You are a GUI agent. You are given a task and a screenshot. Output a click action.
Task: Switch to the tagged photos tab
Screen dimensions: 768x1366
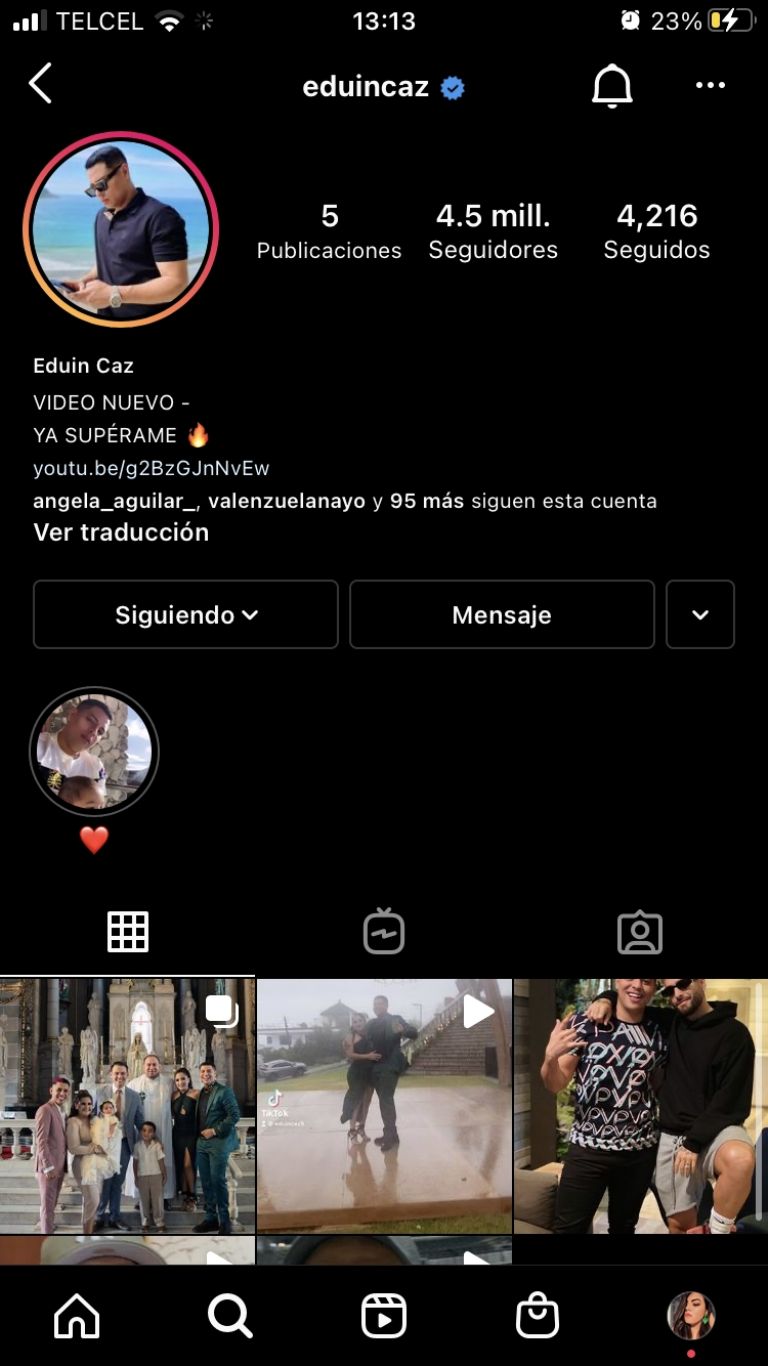click(x=640, y=932)
